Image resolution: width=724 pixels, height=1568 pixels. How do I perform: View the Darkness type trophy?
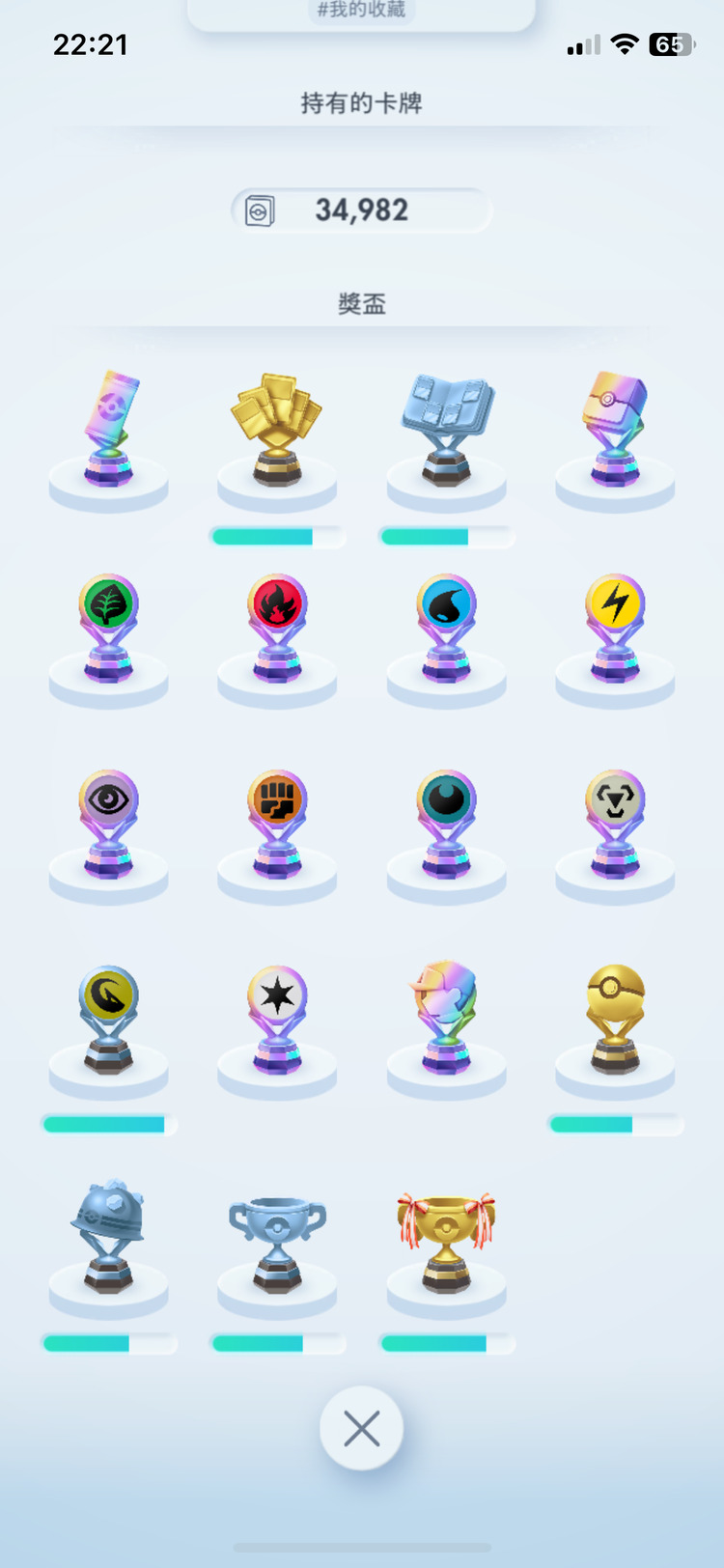[x=446, y=824]
